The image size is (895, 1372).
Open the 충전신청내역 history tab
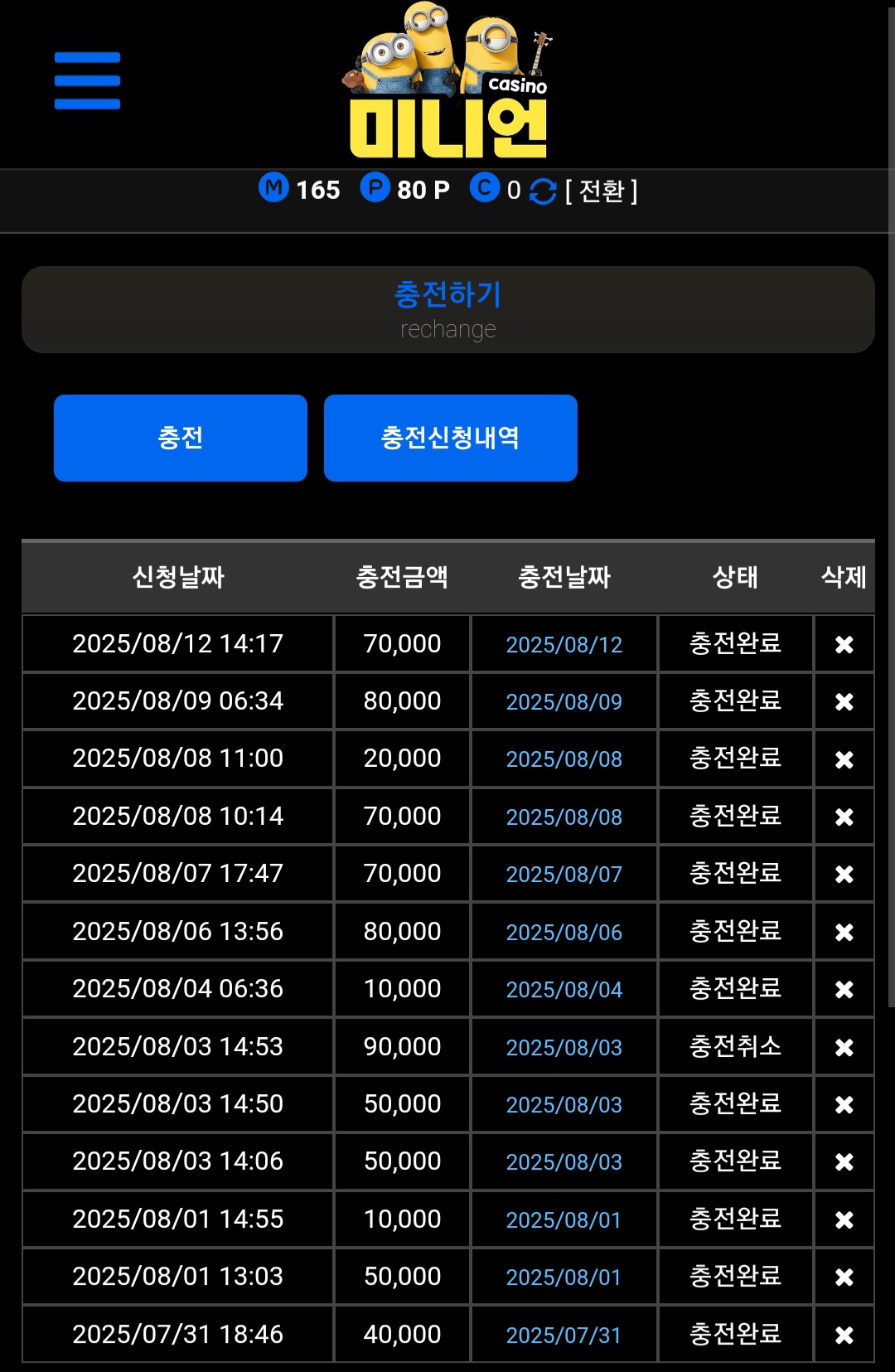point(450,438)
